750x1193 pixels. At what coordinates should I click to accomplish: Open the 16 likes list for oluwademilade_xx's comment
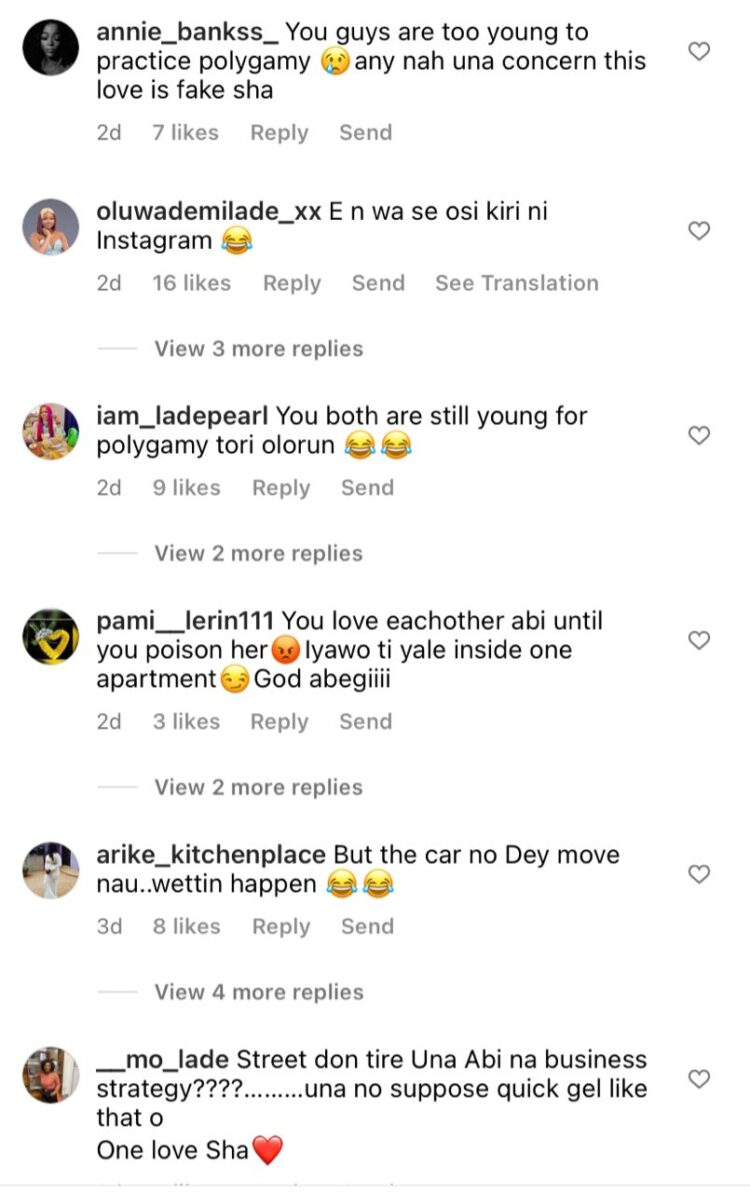pos(196,283)
